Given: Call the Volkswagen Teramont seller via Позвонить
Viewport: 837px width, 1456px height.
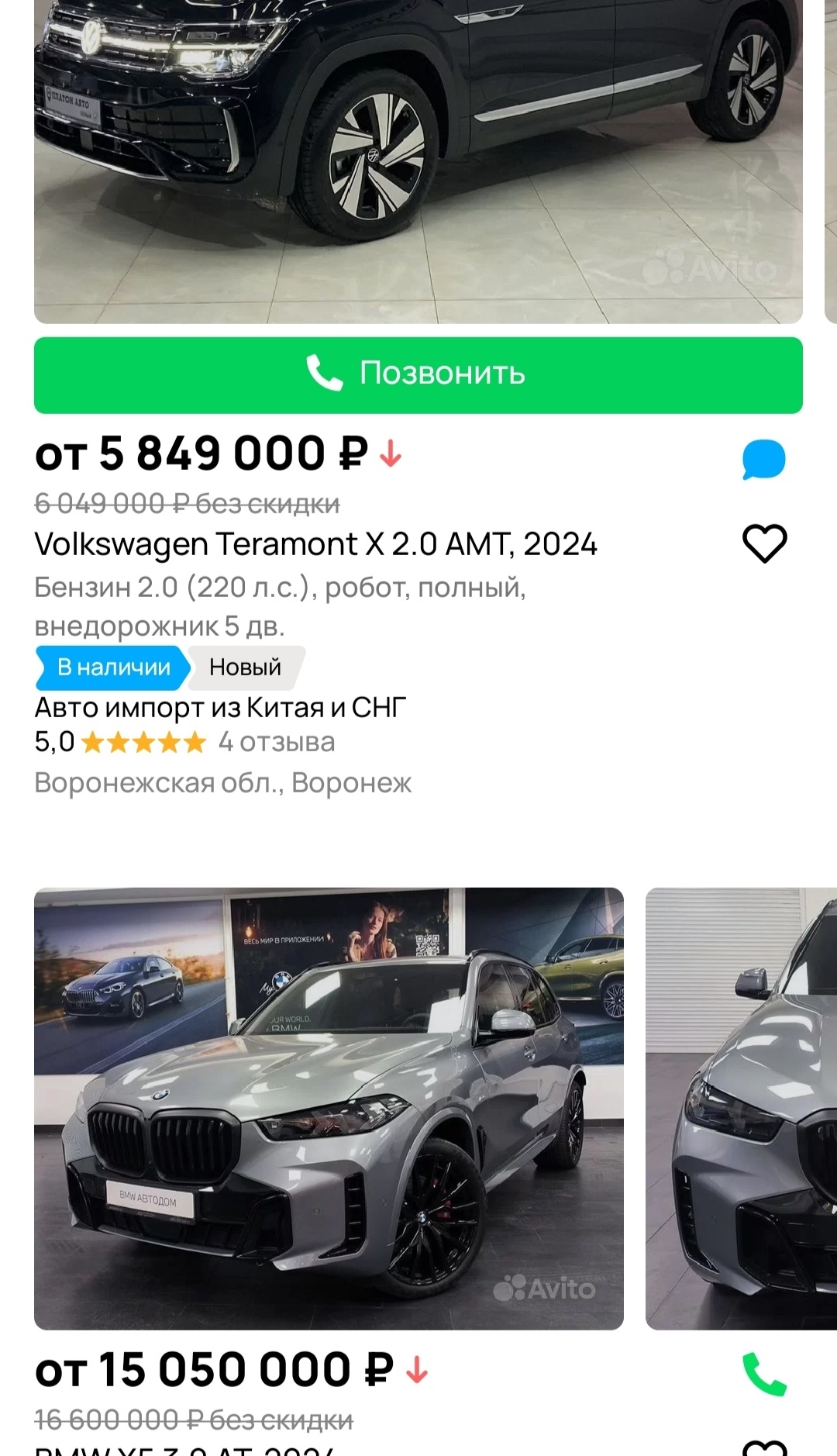Looking at the screenshot, I should coord(418,374).
